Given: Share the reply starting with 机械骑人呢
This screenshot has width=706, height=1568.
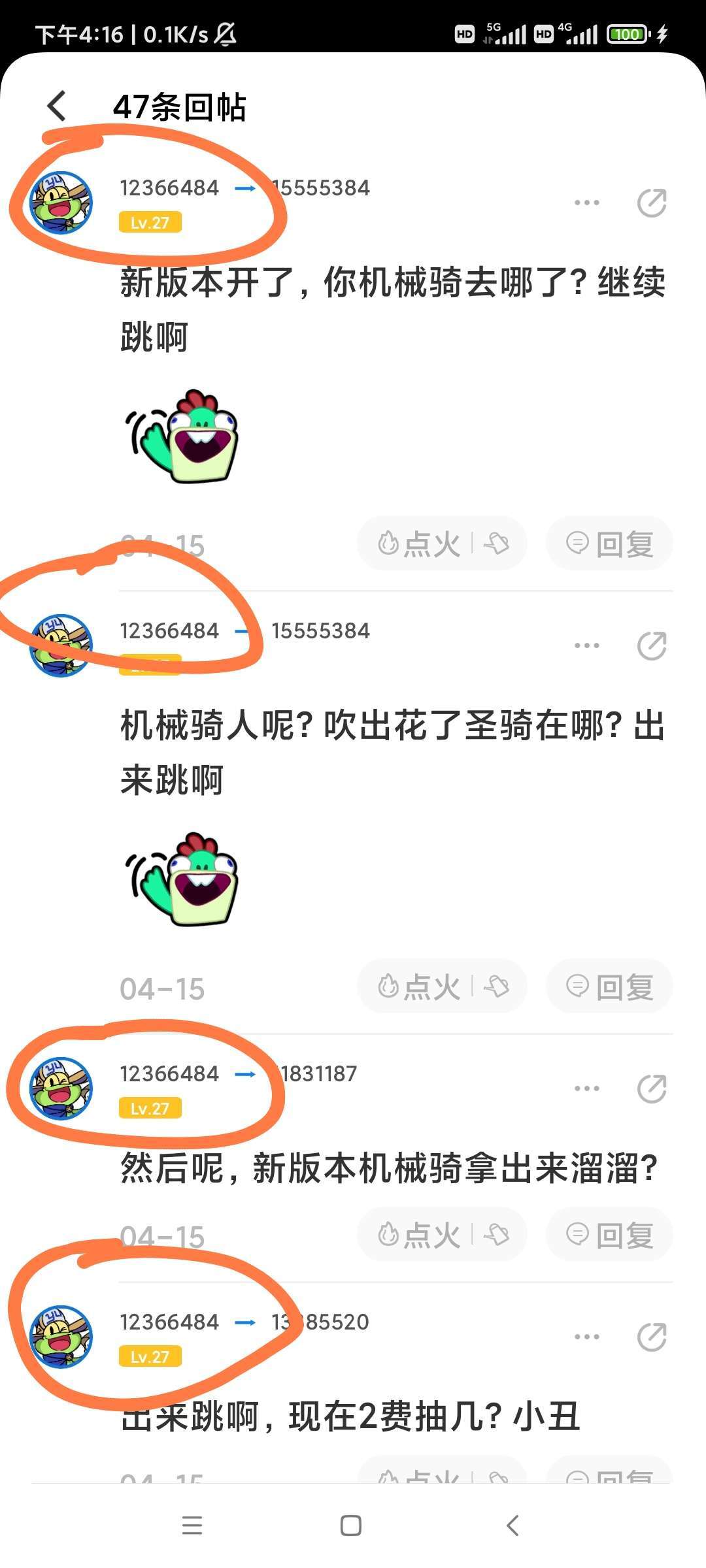Looking at the screenshot, I should pyautogui.click(x=652, y=645).
